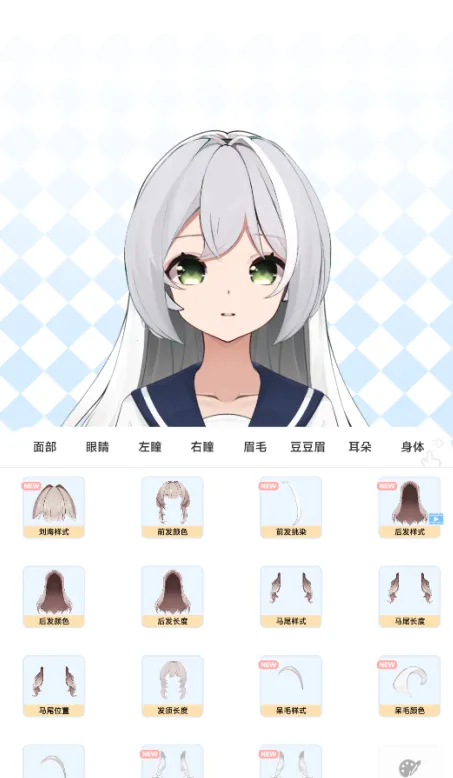Select the 后发样式 tile
This screenshot has height=778, width=453.
pos(409,507)
